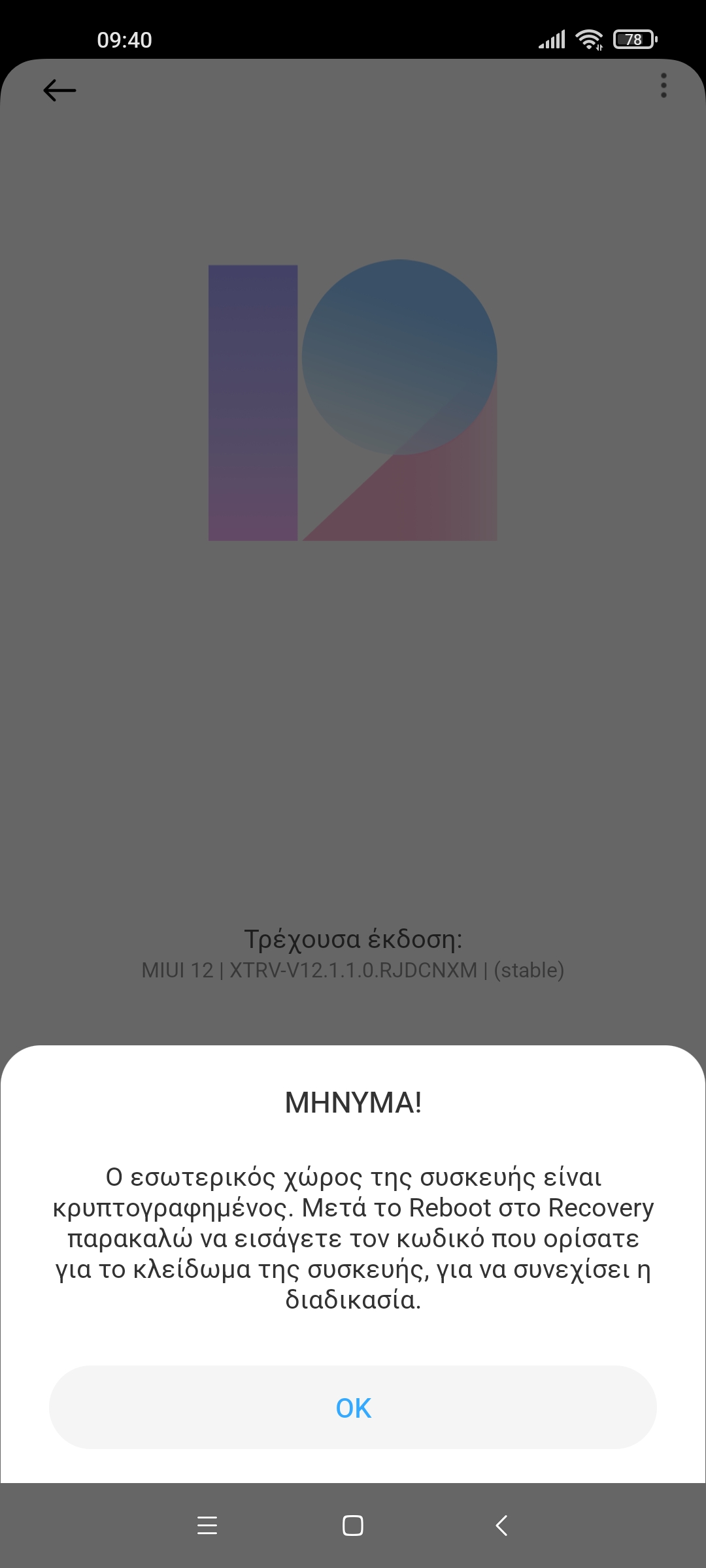Confirm the encryption message with OK
Viewport: 706px width, 1568px height.
click(353, 1407)
